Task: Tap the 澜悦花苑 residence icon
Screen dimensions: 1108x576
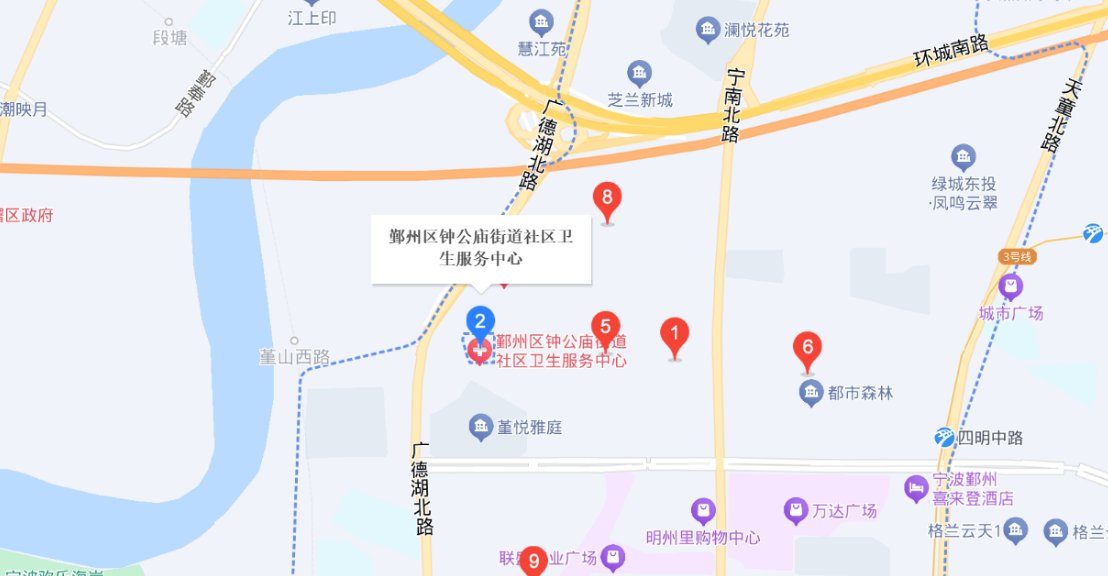Action: click(x=708, y=30)
